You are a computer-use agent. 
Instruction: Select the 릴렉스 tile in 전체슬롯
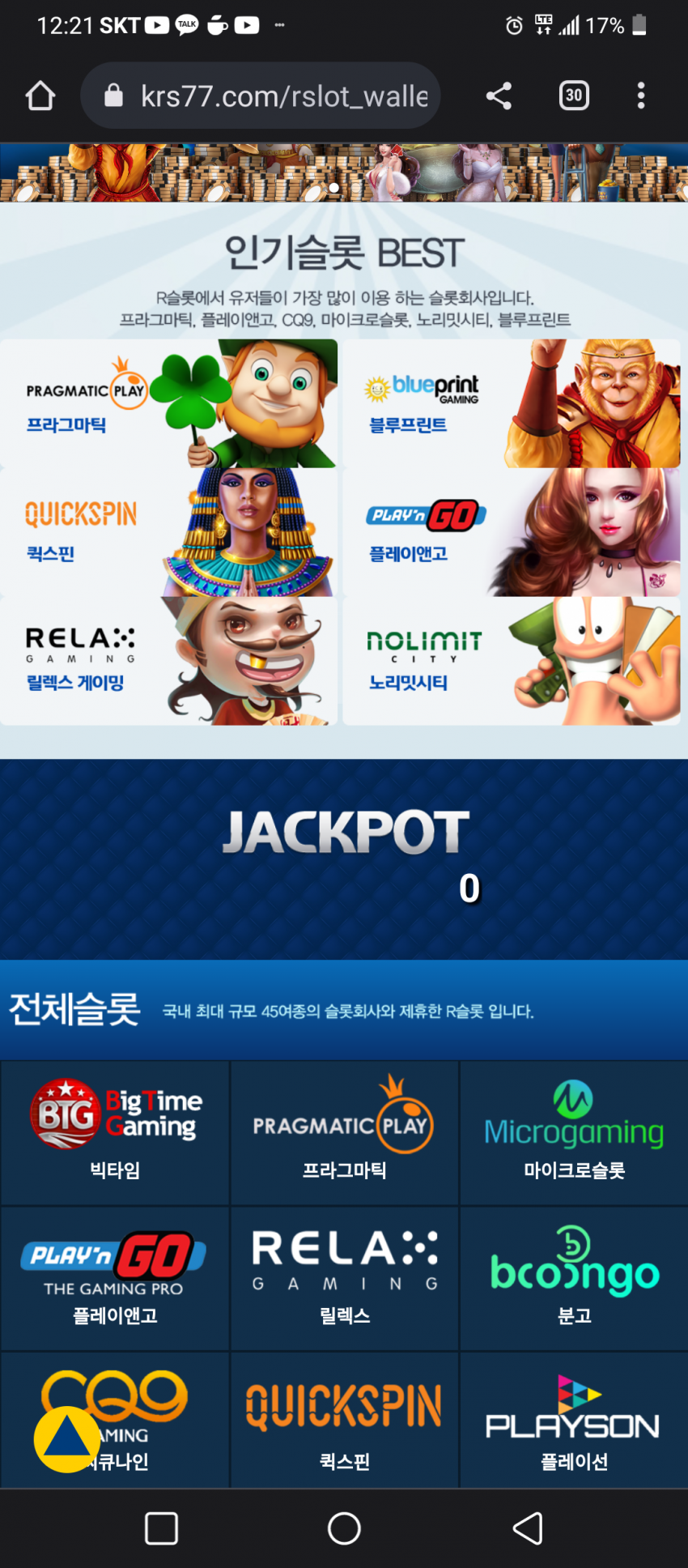pos(345,1279)
